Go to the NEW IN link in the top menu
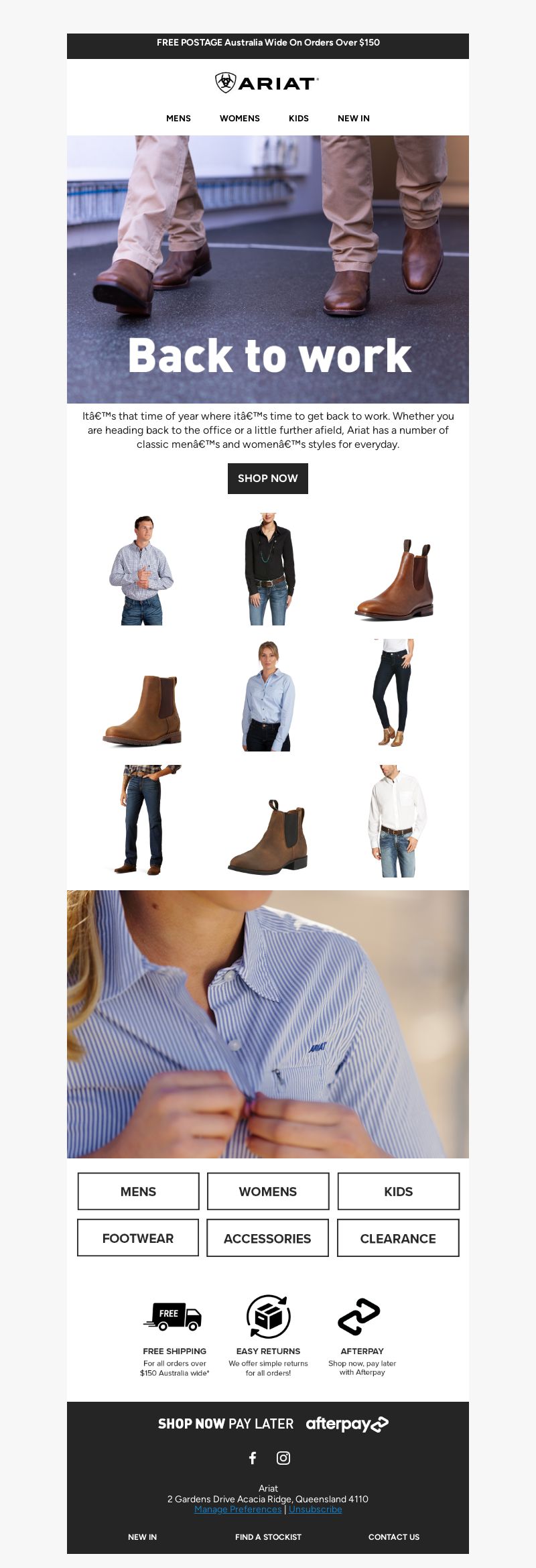536x1568 pixels. pos(353,118)
